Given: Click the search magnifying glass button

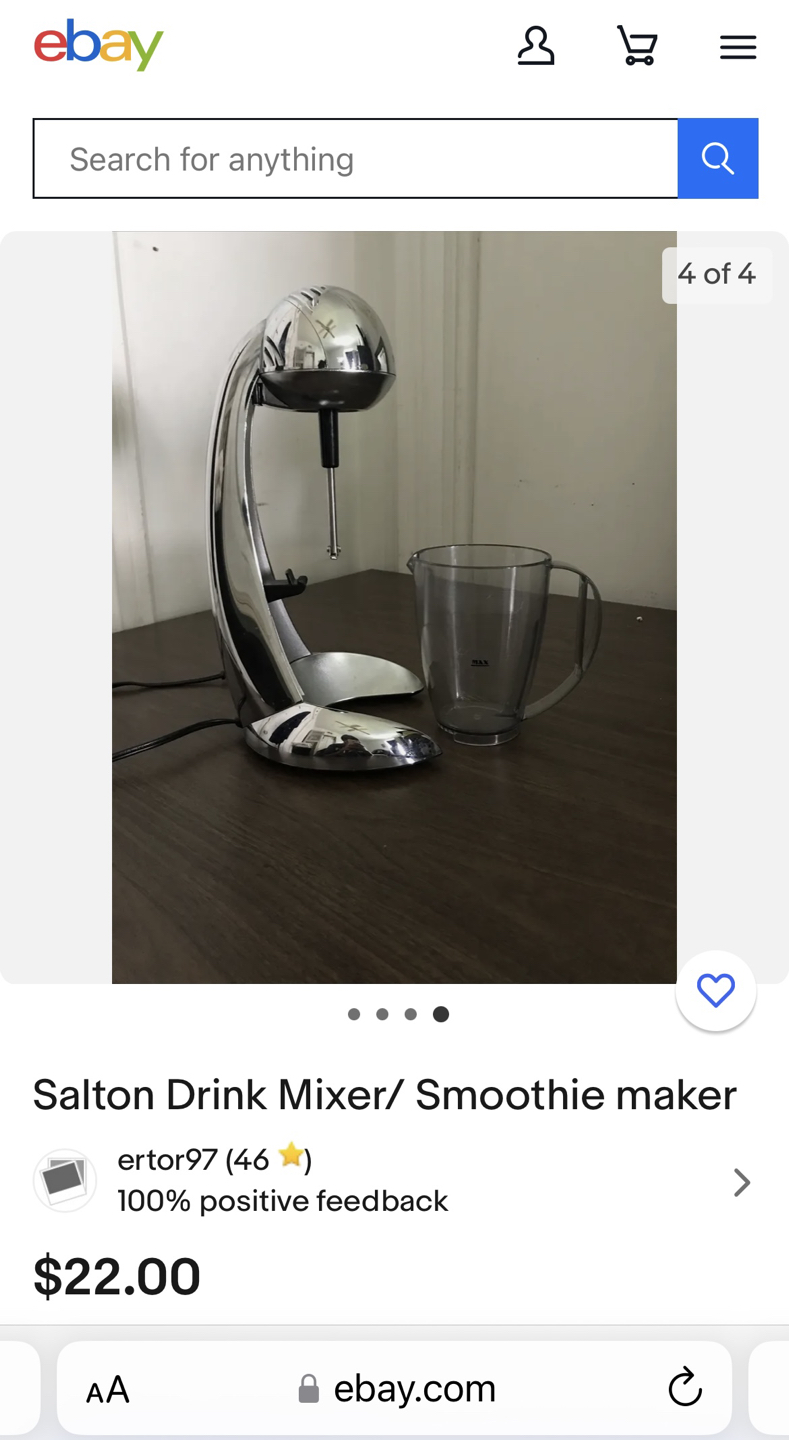Looking at the screenshot, I should point(717,158).
